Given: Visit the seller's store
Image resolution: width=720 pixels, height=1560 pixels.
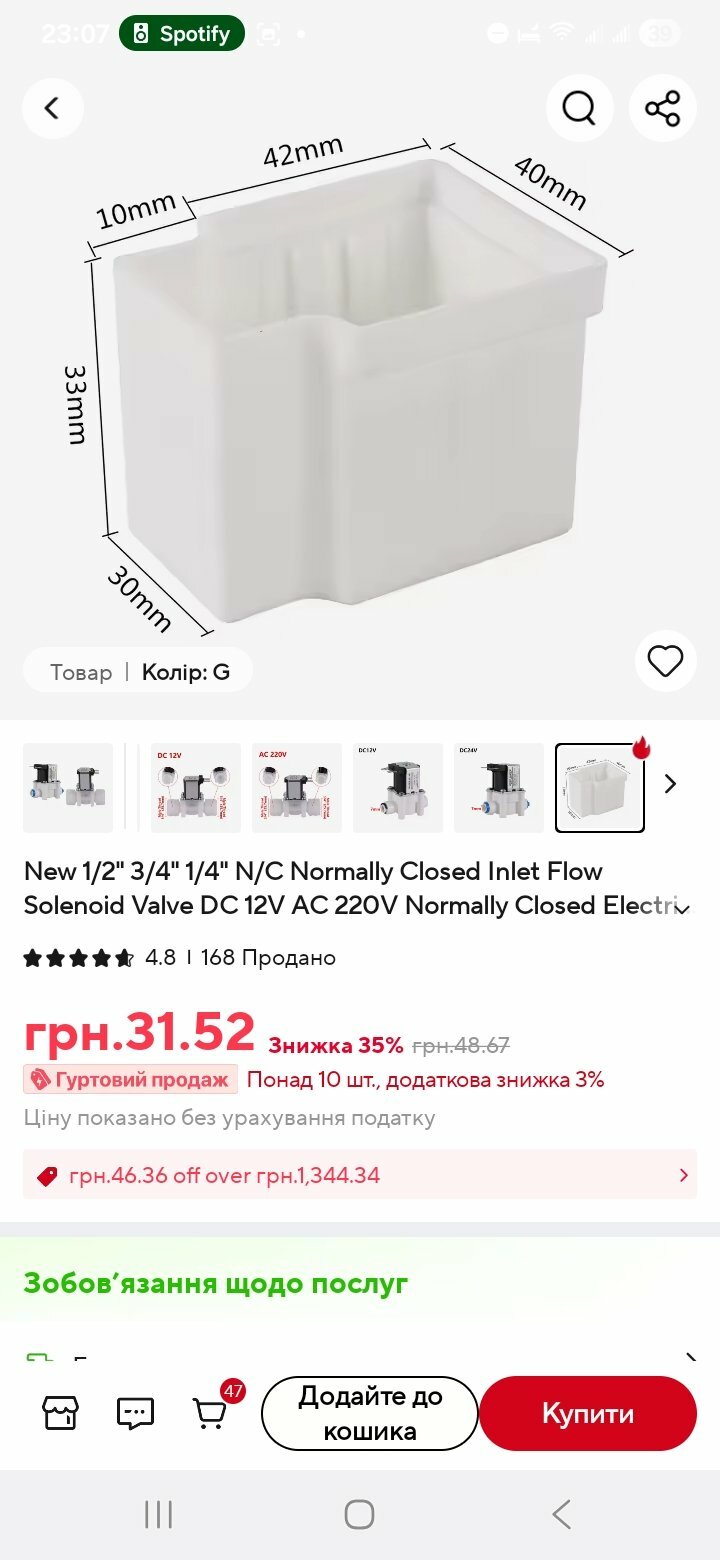Looking at the screenshot, I should pyautogui.click(x=60, y=1413).
